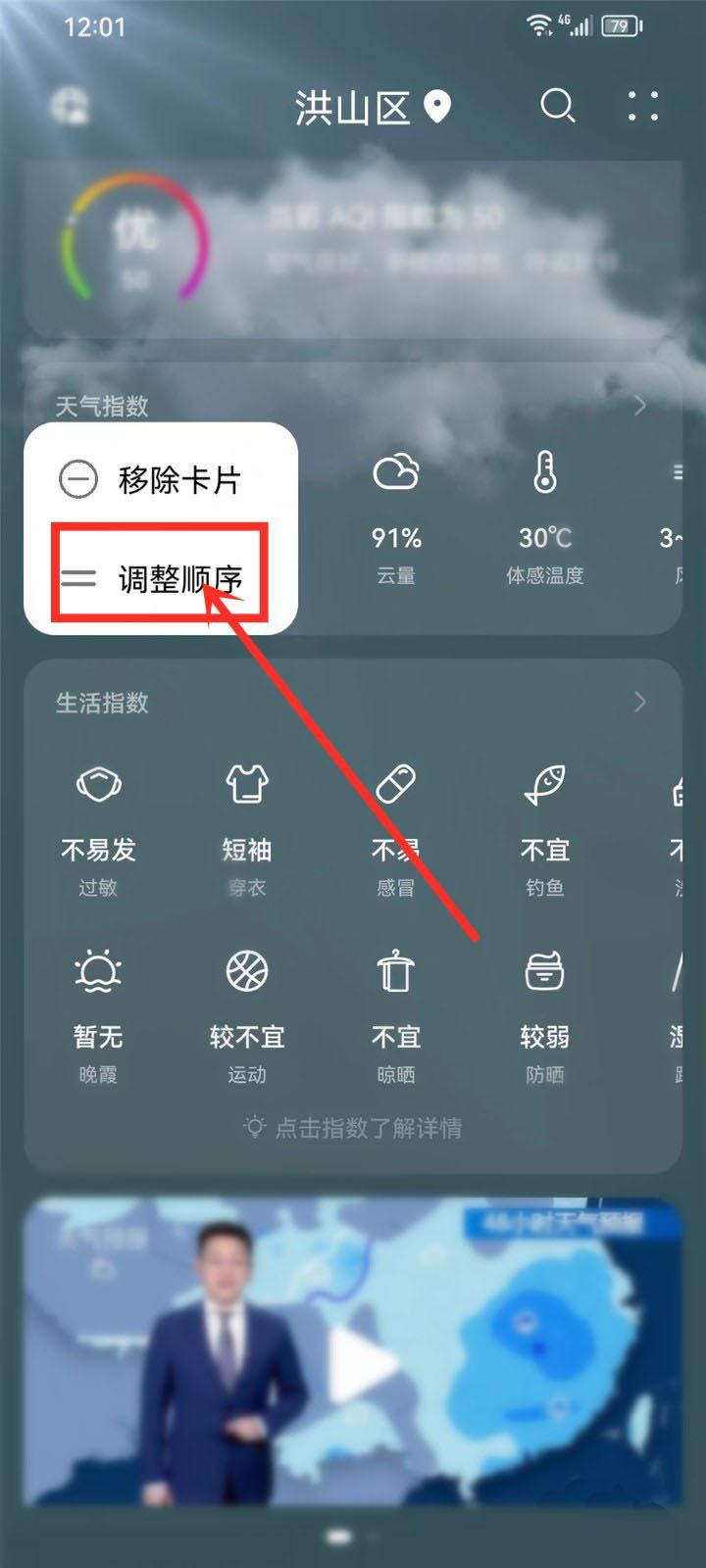Image resolution: width=706 pixels, height=1568 pixels.
Task: View the 91% 云量 index
Action: click(x=396, y=519)
